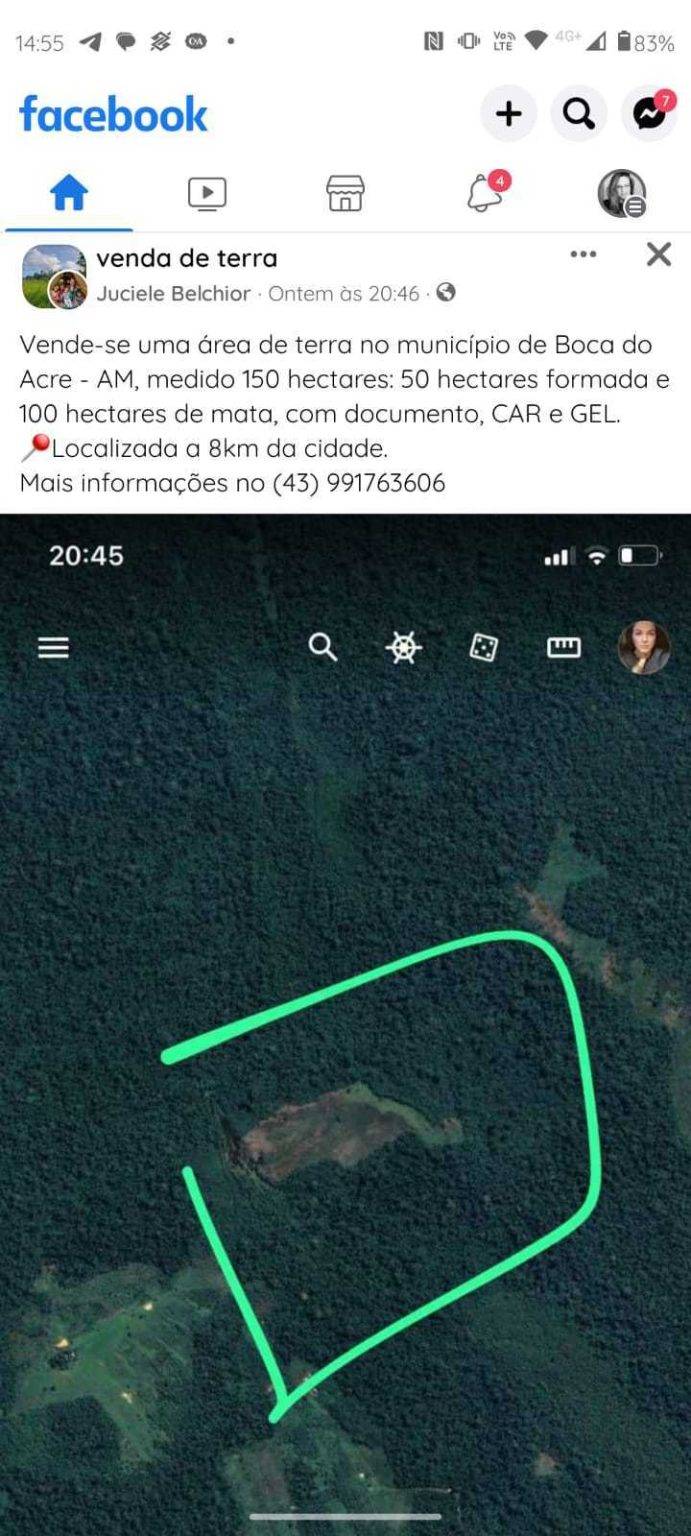Screen dimensions: 691x1536
Task: Open the satellite map photo in the post
Action: pyautogui.click(x=345, y=1020)
